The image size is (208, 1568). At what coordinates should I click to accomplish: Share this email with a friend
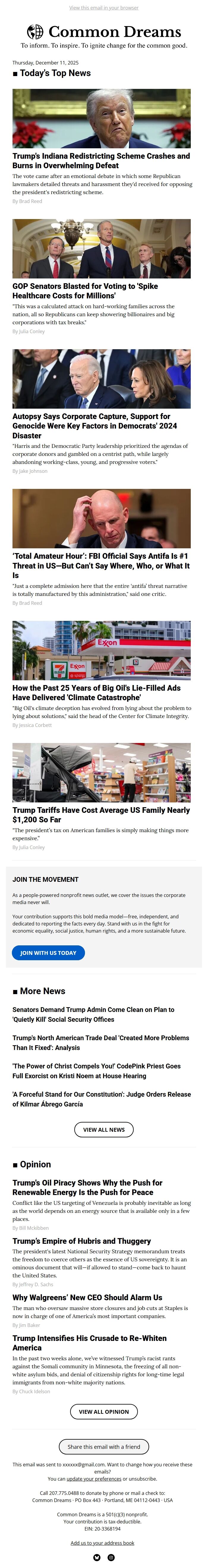coord(103,1447)
